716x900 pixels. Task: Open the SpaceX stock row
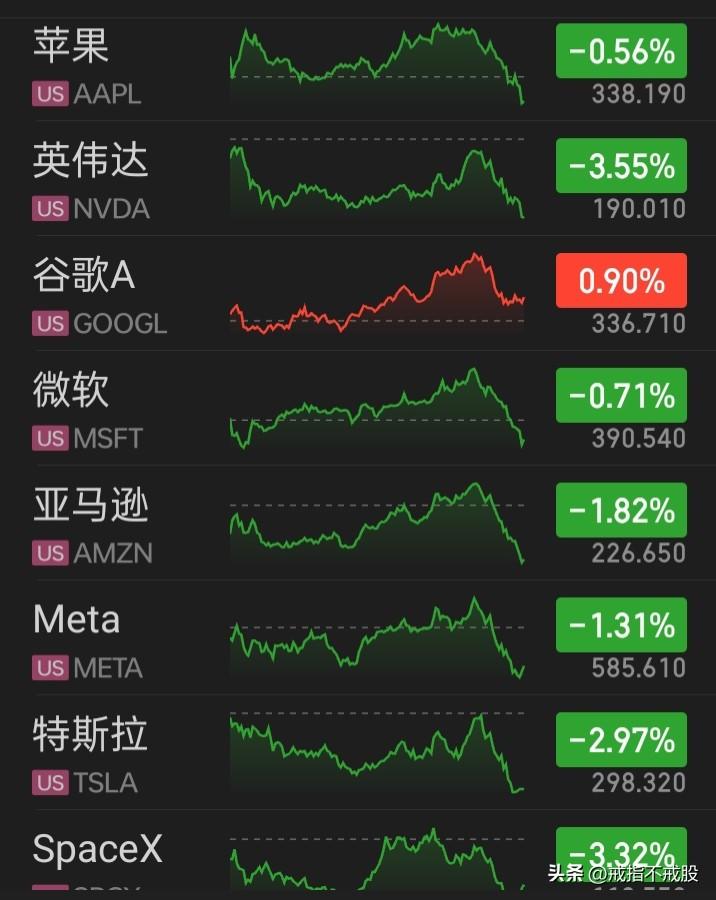click(358, 855)
